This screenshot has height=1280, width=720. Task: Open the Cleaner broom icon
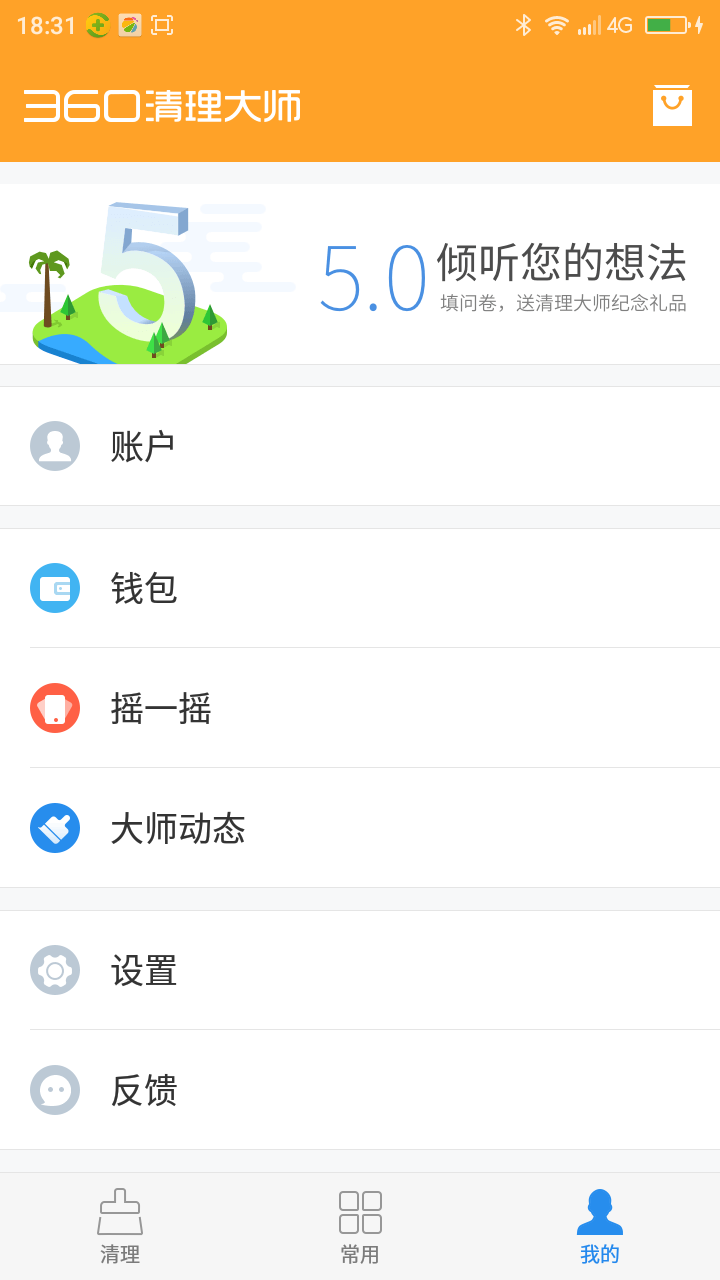122,1210
